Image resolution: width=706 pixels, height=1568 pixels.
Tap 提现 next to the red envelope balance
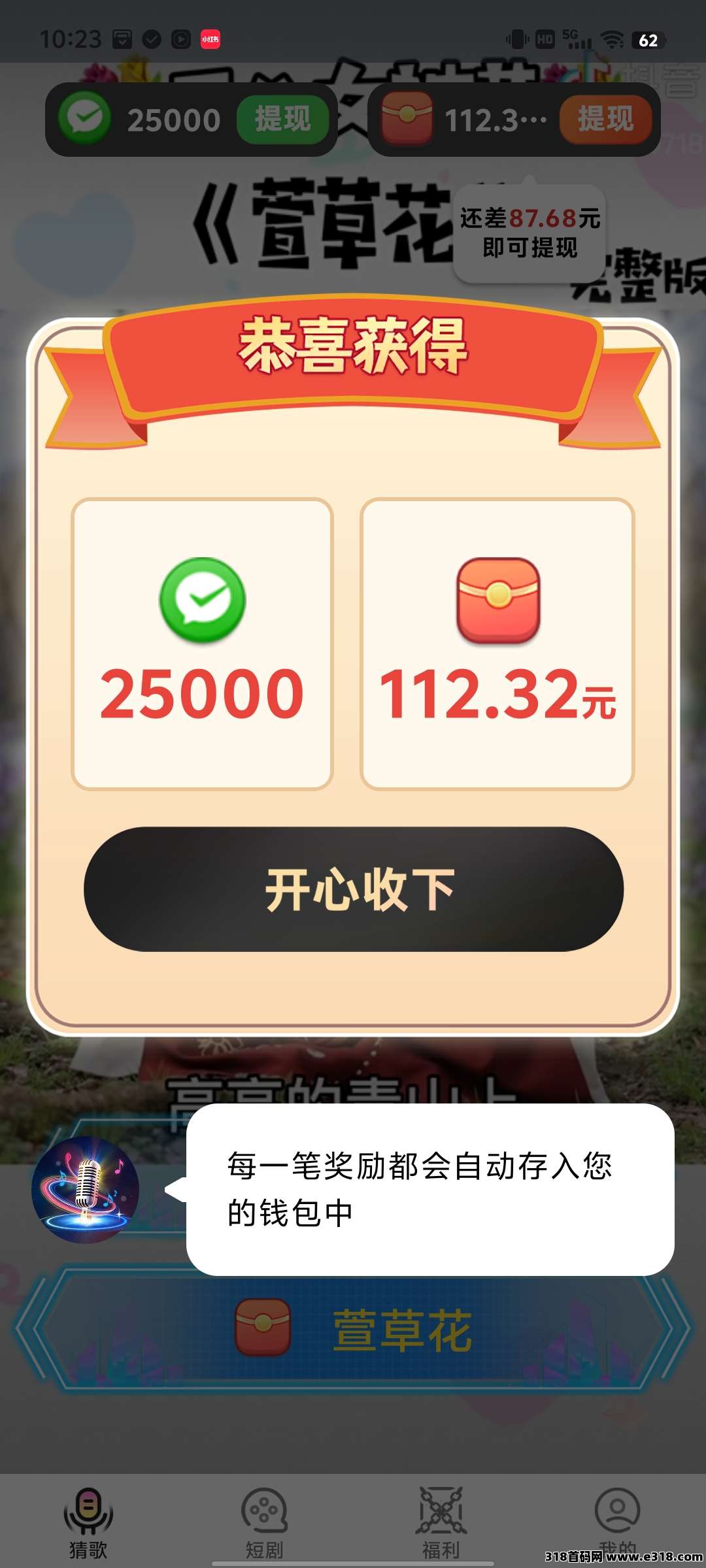606,120
